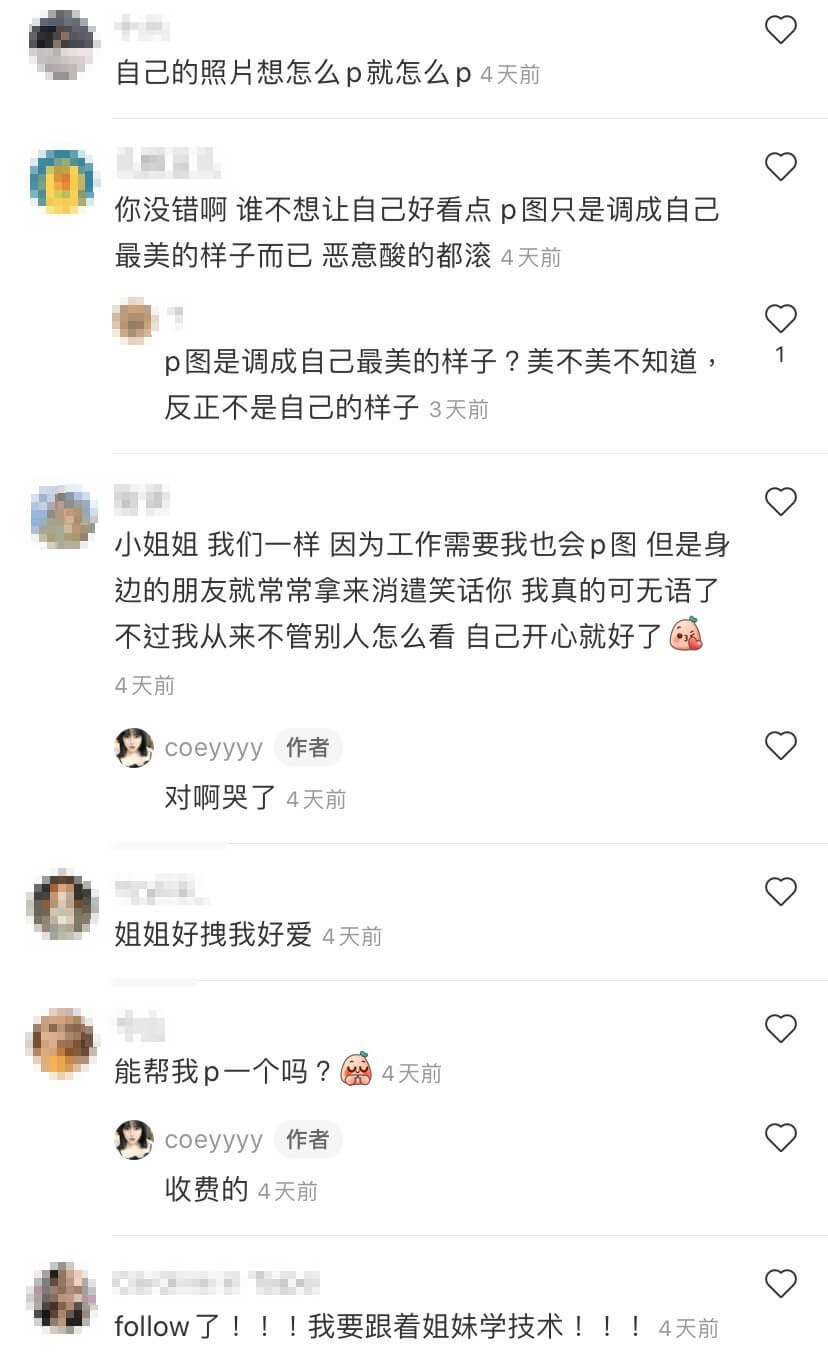Select the timestamp 3天前
The height and width of the screenshot is (1359, 828).
(x=459, y=410)
